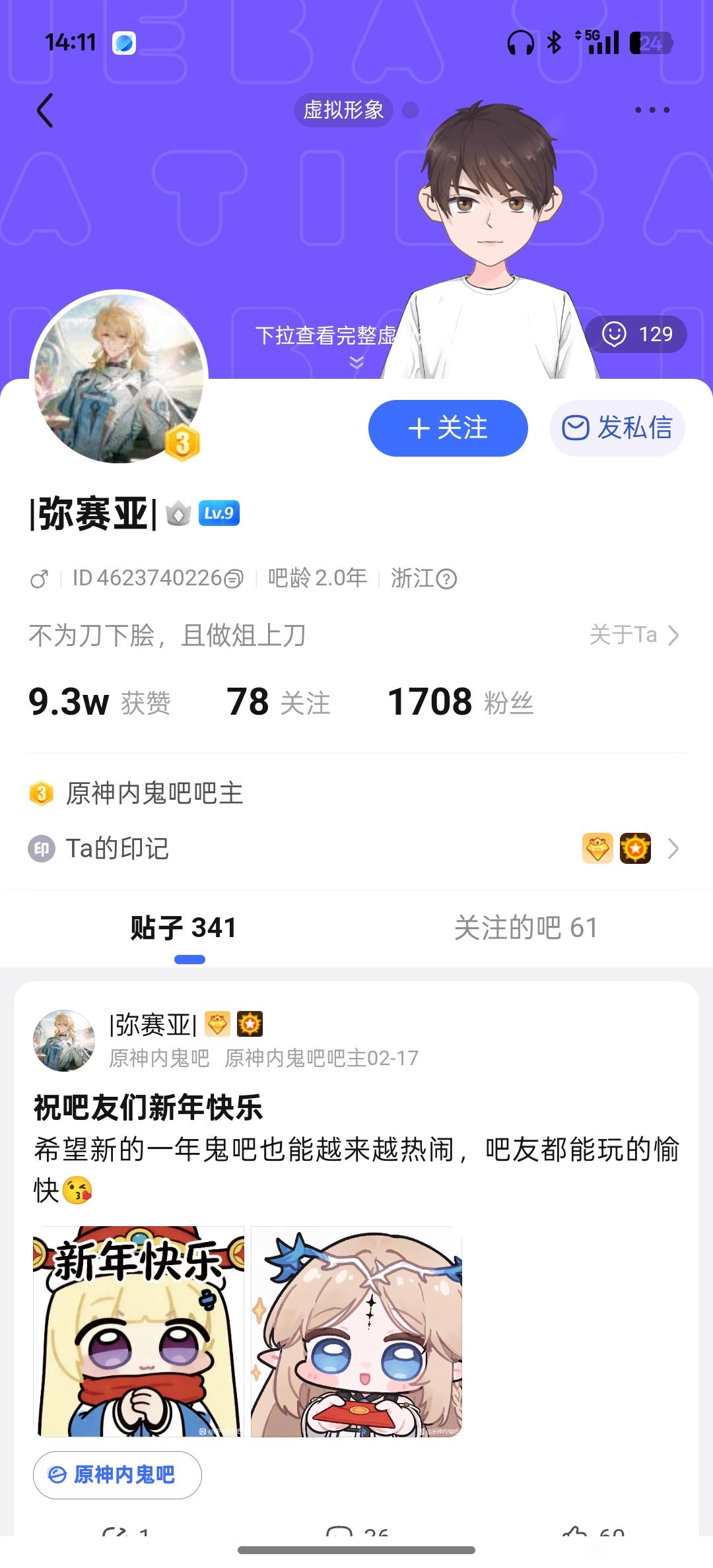View the red envelope chibi image
The width and height of the screenshot is (713, 1568).
point(356,1332)
